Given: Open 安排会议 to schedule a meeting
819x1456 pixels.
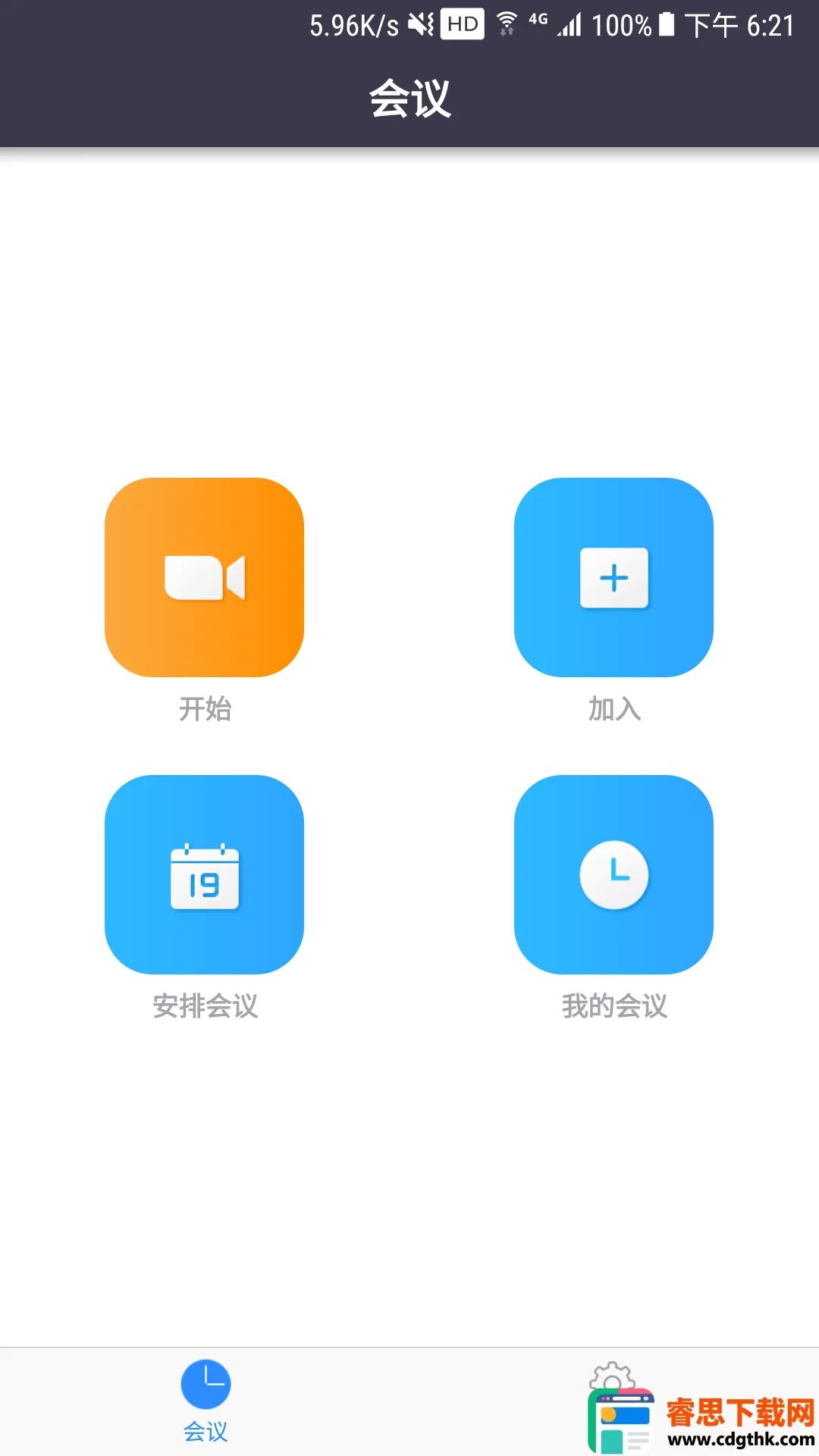Looking at the screenshot, I should (x=204, y=874).
